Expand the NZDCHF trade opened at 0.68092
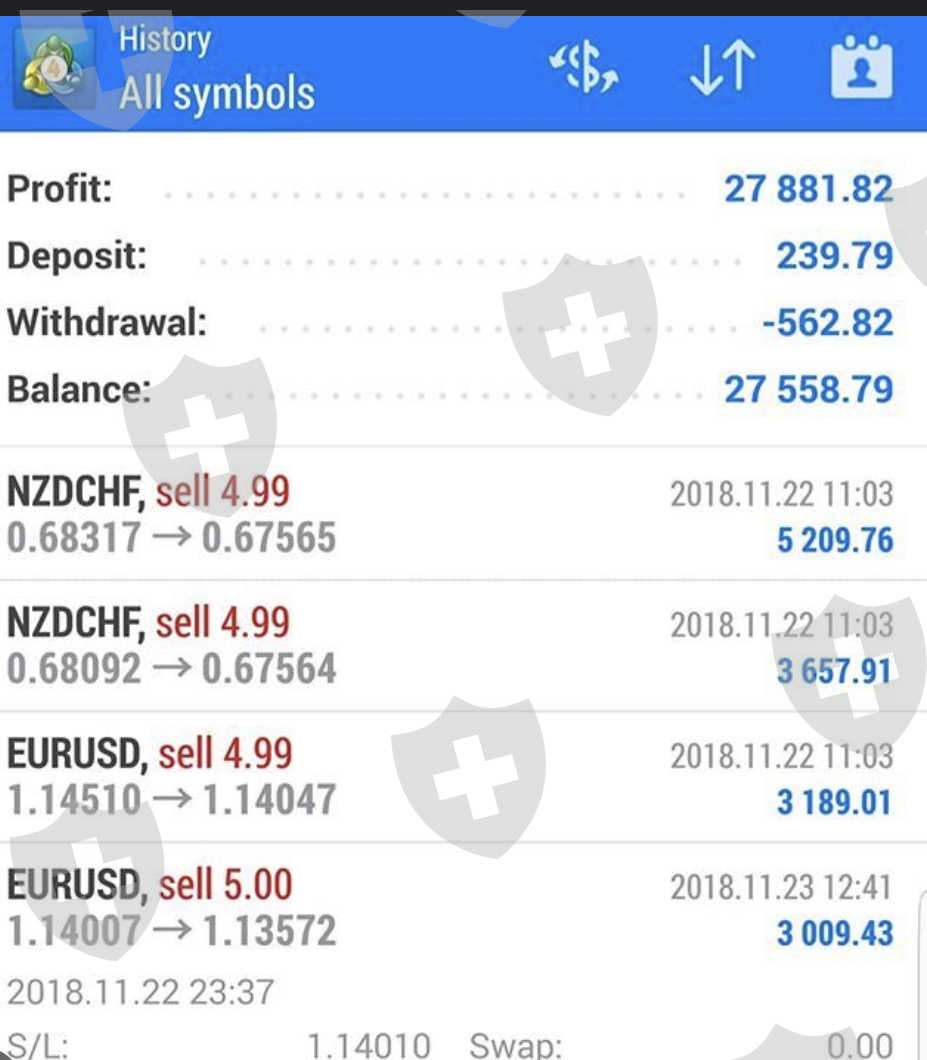Screen dimensions: 927x1060 pyautogui.click(x=450, y=646)
